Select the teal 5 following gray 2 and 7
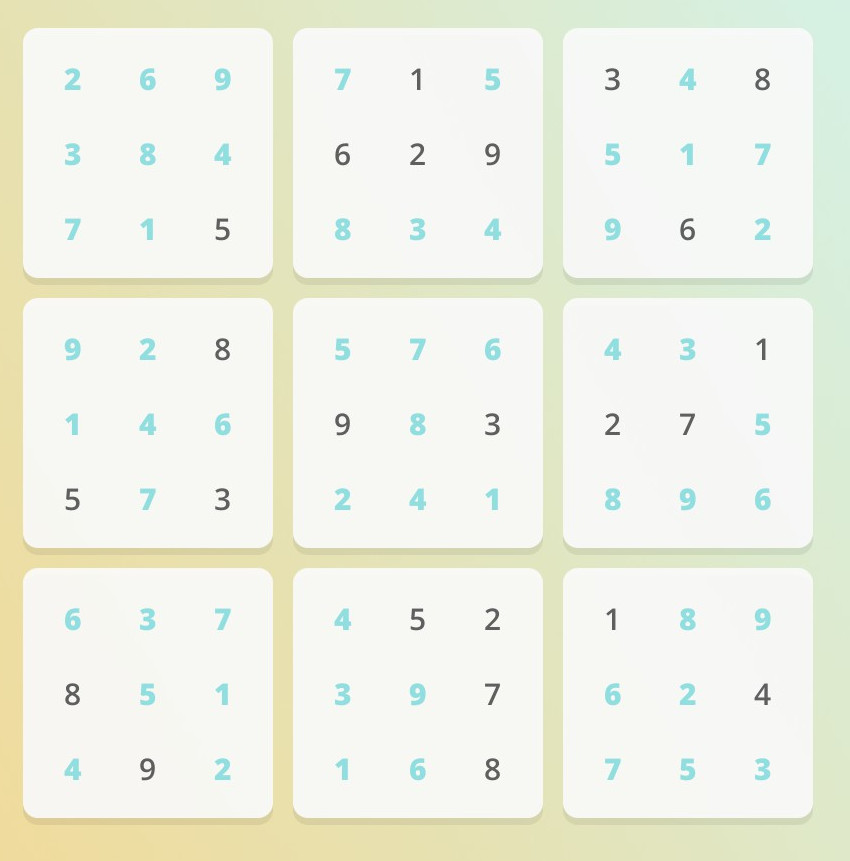Screen dimensions: 850x861 coord(762,425)
